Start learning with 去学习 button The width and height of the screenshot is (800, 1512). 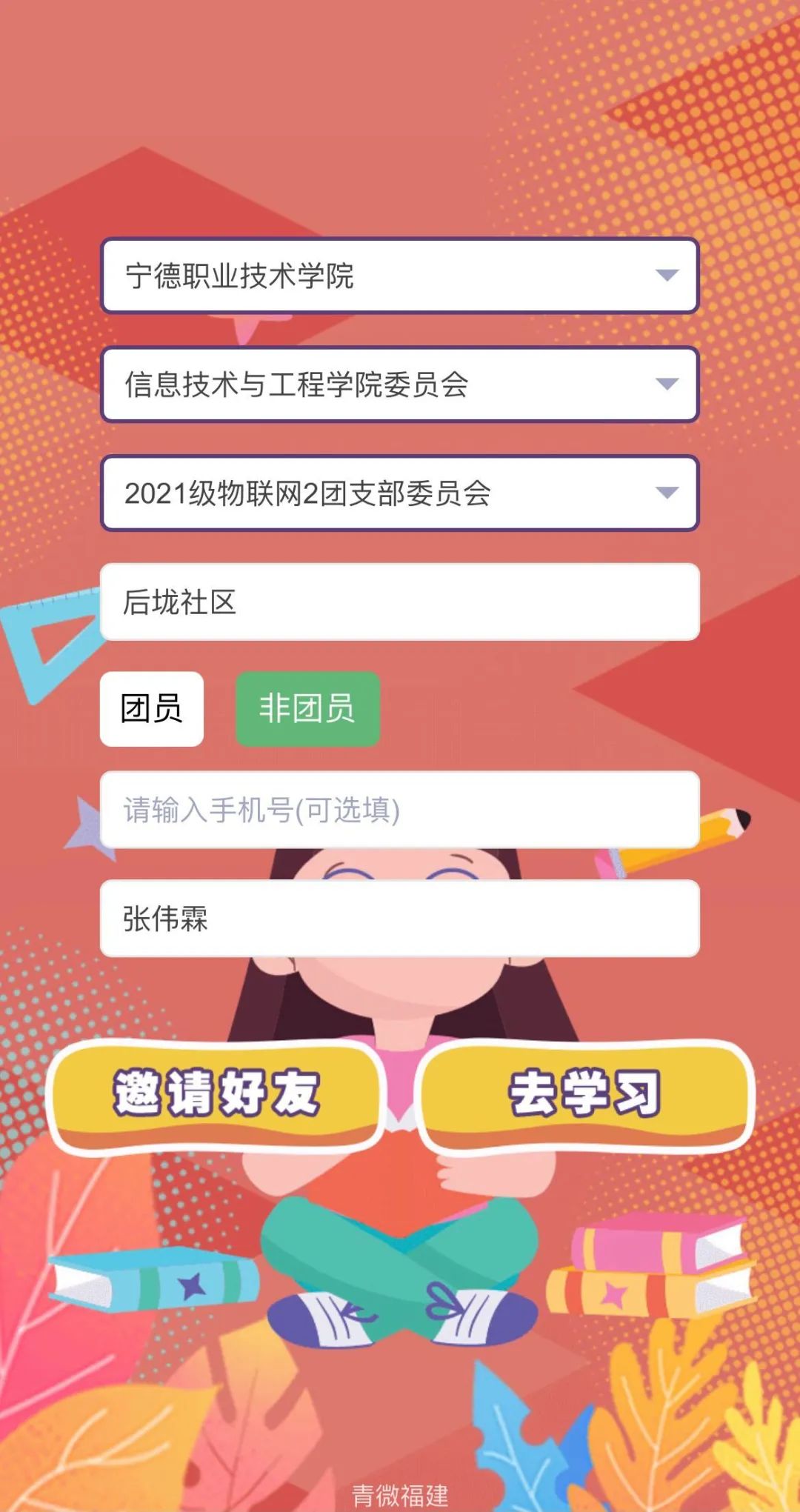tap(585, 1095)
